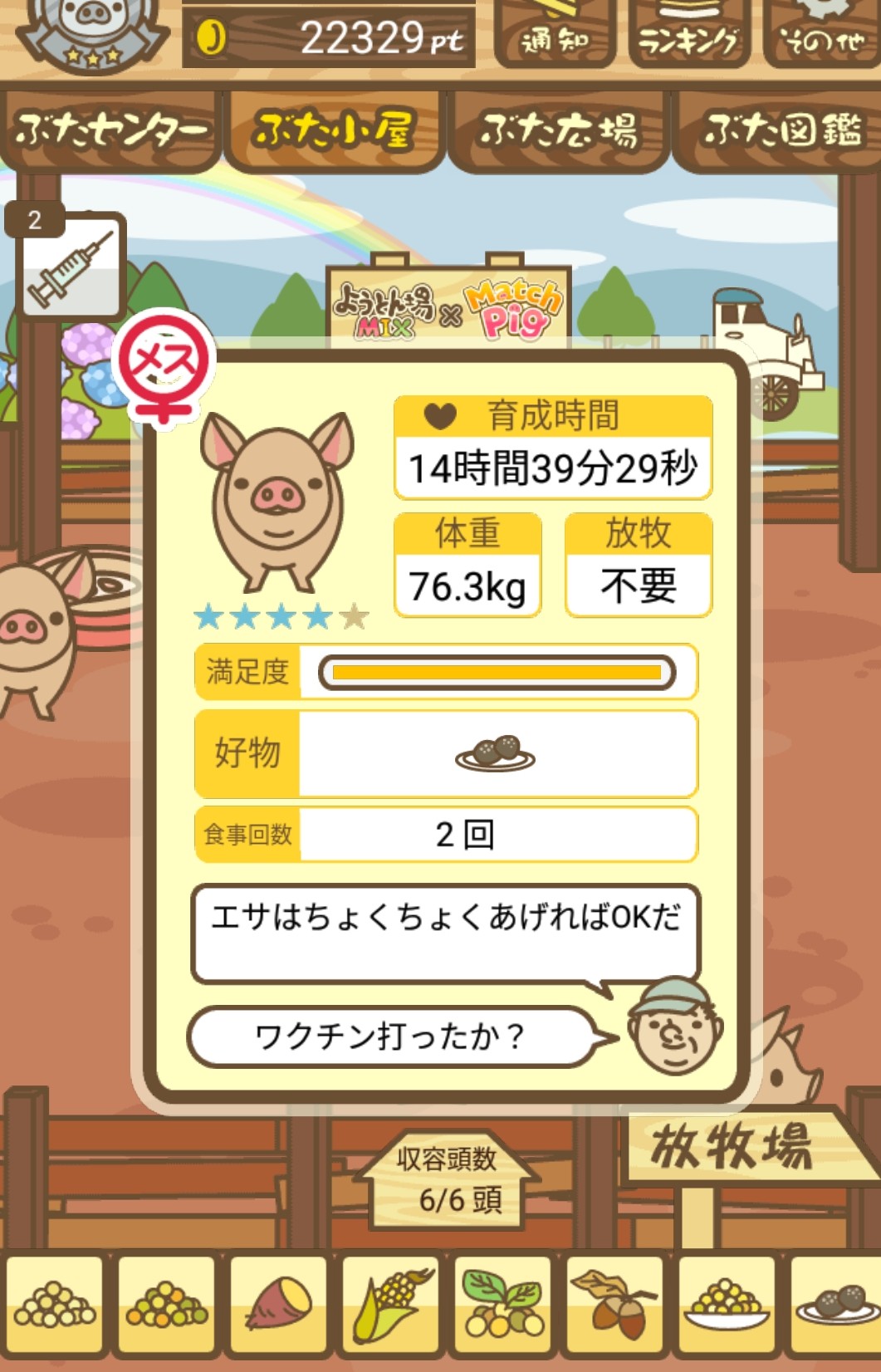Switch to the ぶた小屋 tab
Image resolution: width=881 pixels, height=1372 pixels.
(335, 131)
